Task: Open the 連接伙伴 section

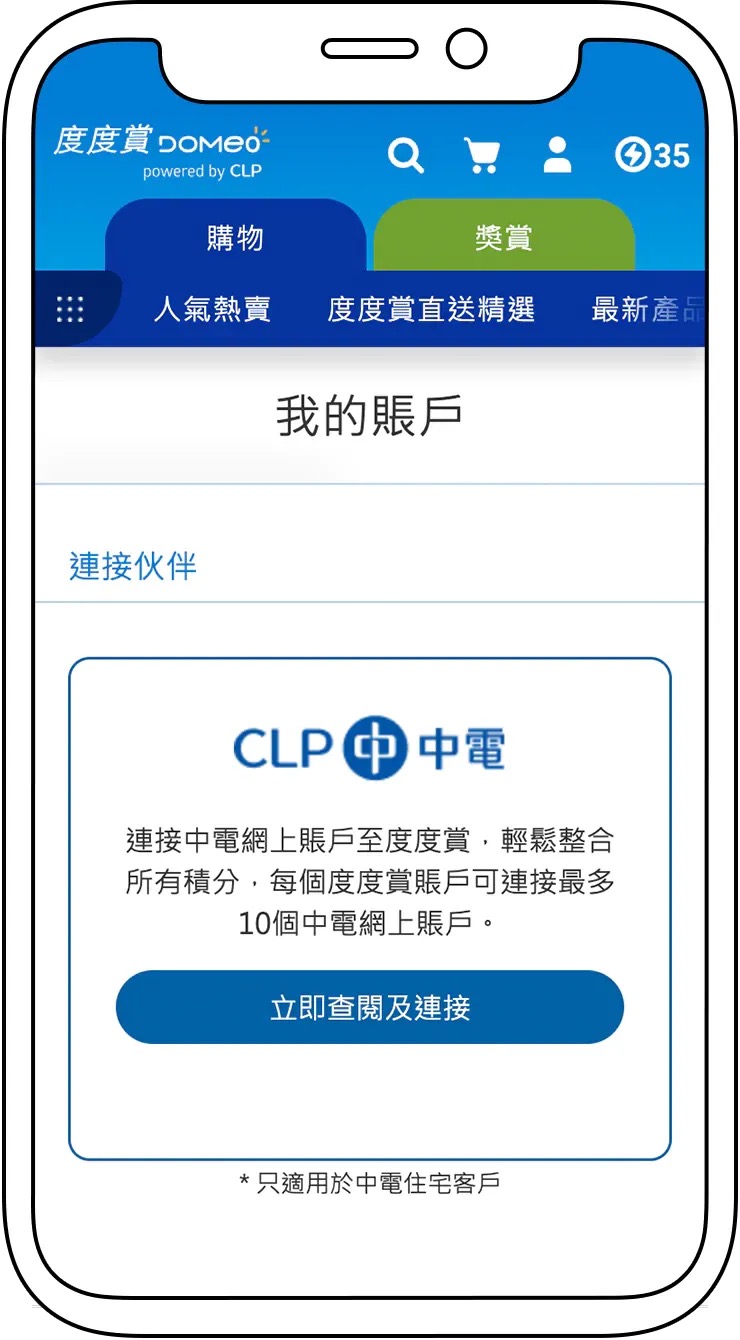Action: pos(133,566)
